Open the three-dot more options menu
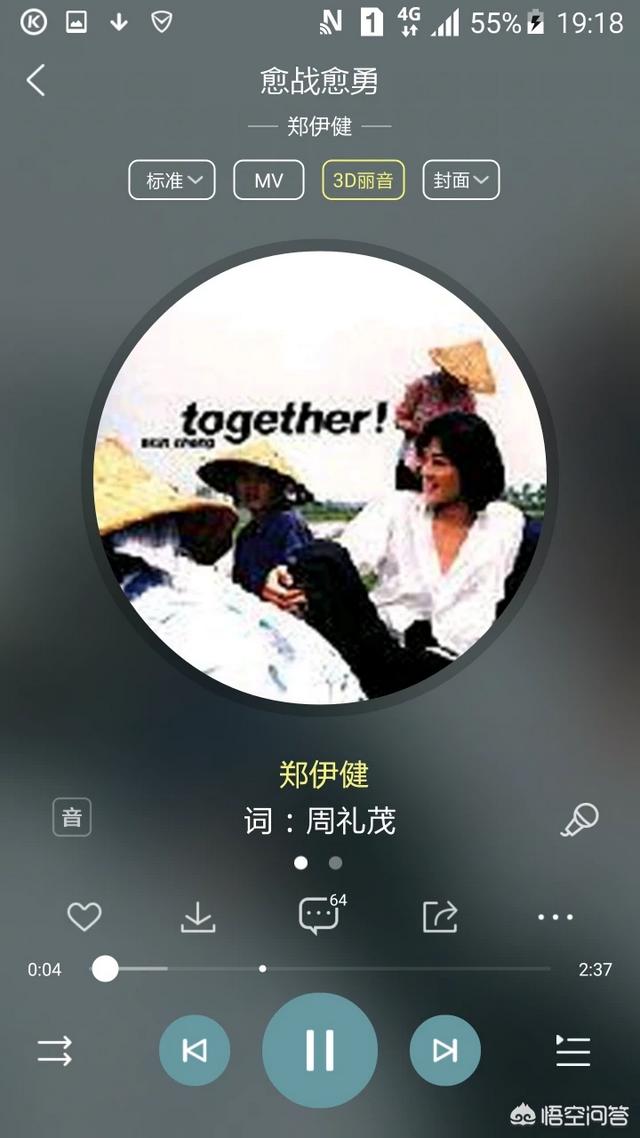Image resolution: width=640 pixels, height=1138 pixels. coord(555,917)
